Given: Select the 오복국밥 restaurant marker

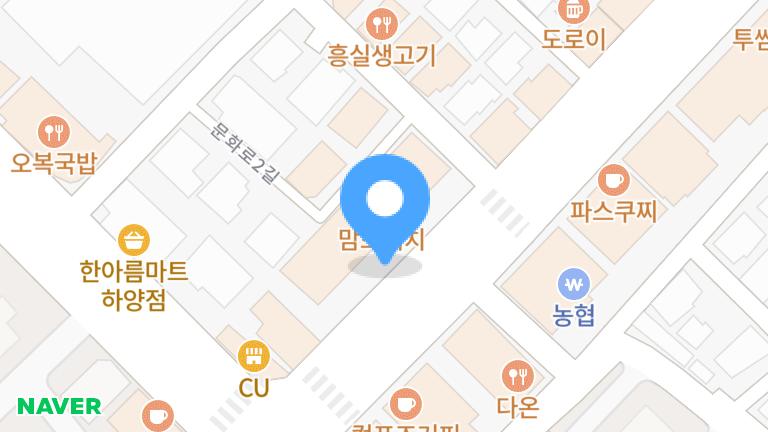Looking at the screenshot, I should pyautogui.click(x=53, y=131).
